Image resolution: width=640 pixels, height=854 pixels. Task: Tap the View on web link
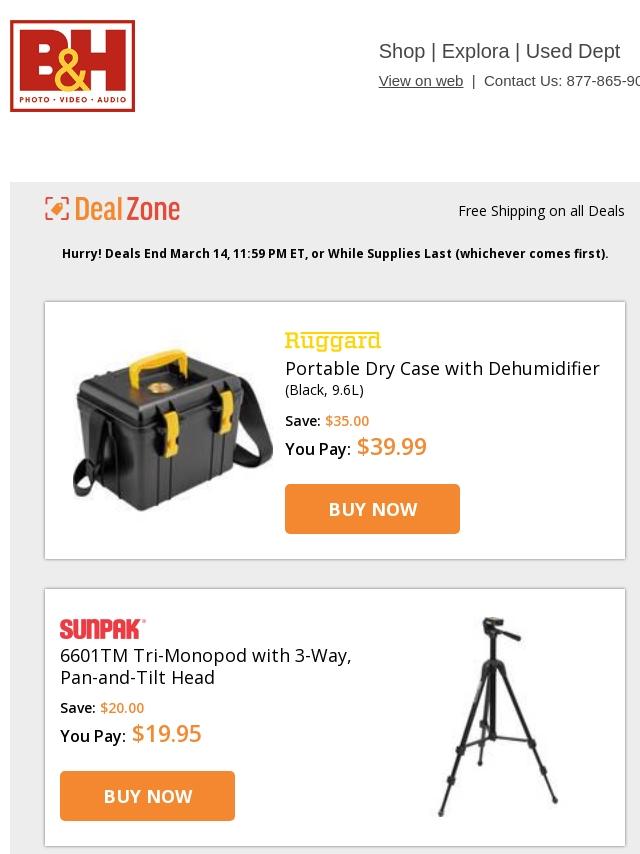(x=420, y=81)
